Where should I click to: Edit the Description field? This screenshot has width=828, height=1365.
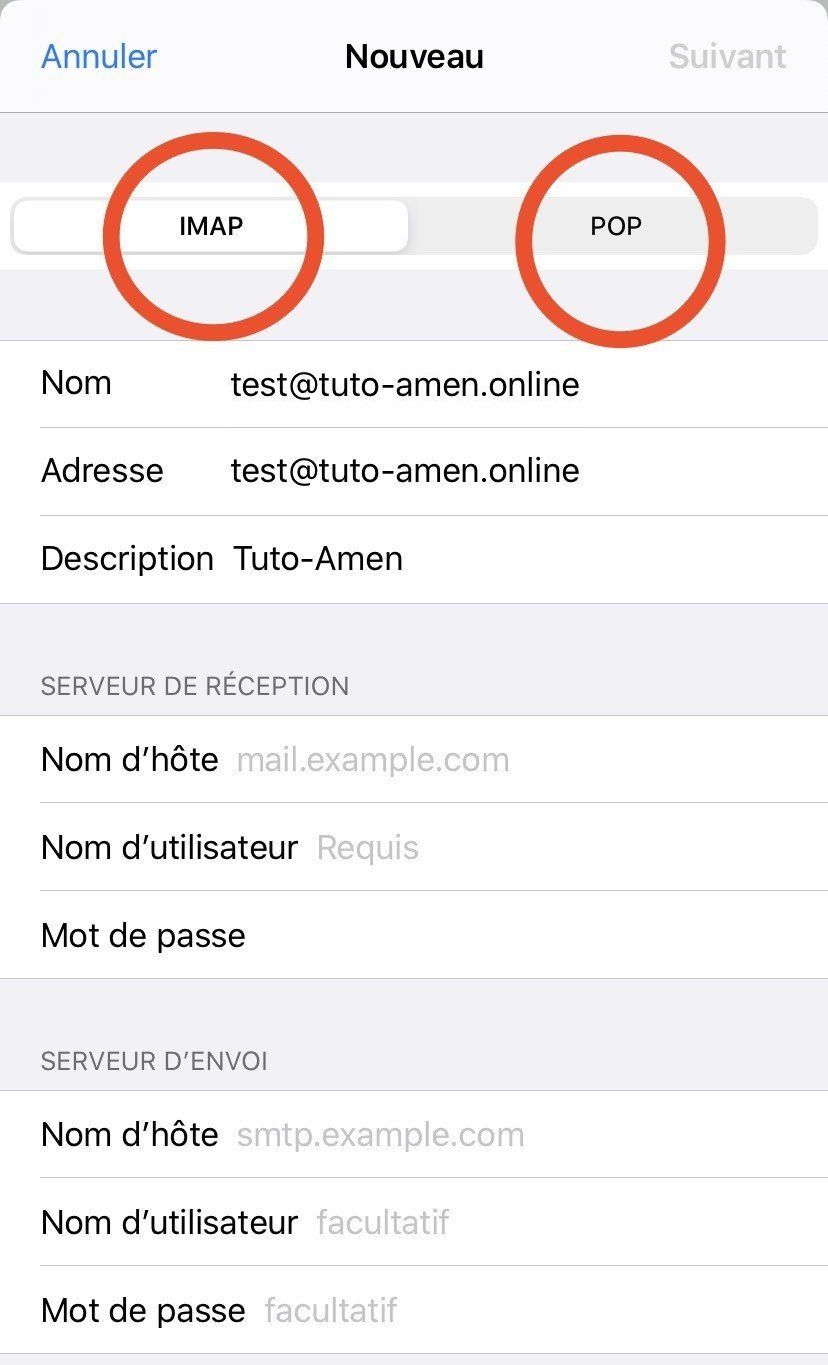pos(414,559)
